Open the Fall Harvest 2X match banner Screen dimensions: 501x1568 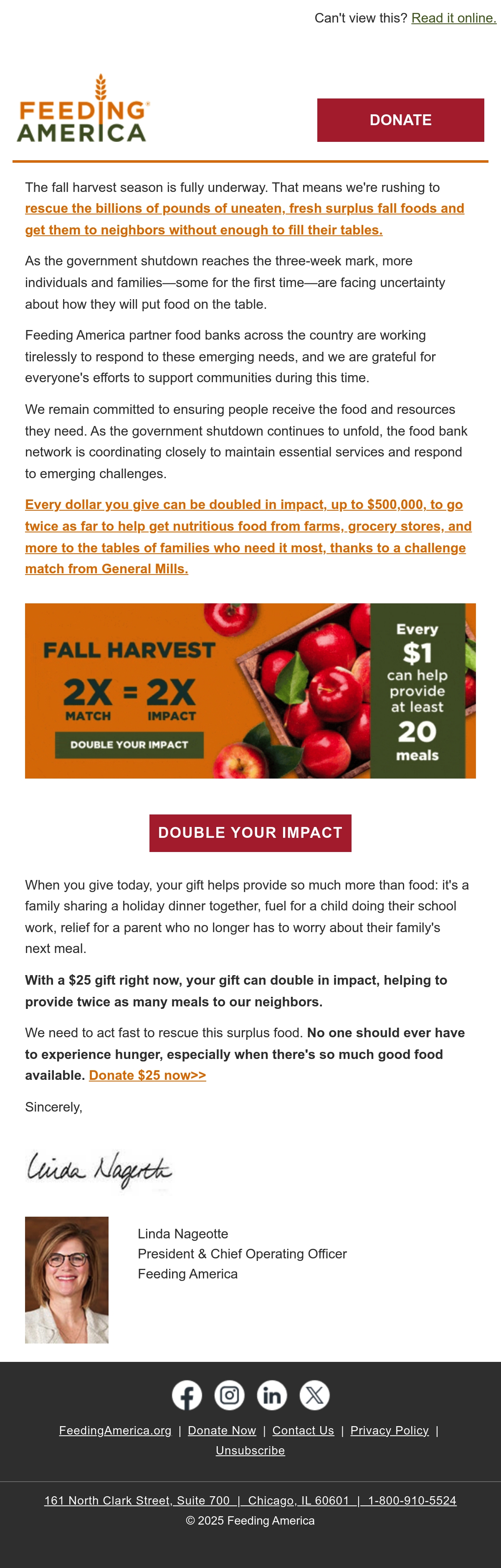pos(250,691)
